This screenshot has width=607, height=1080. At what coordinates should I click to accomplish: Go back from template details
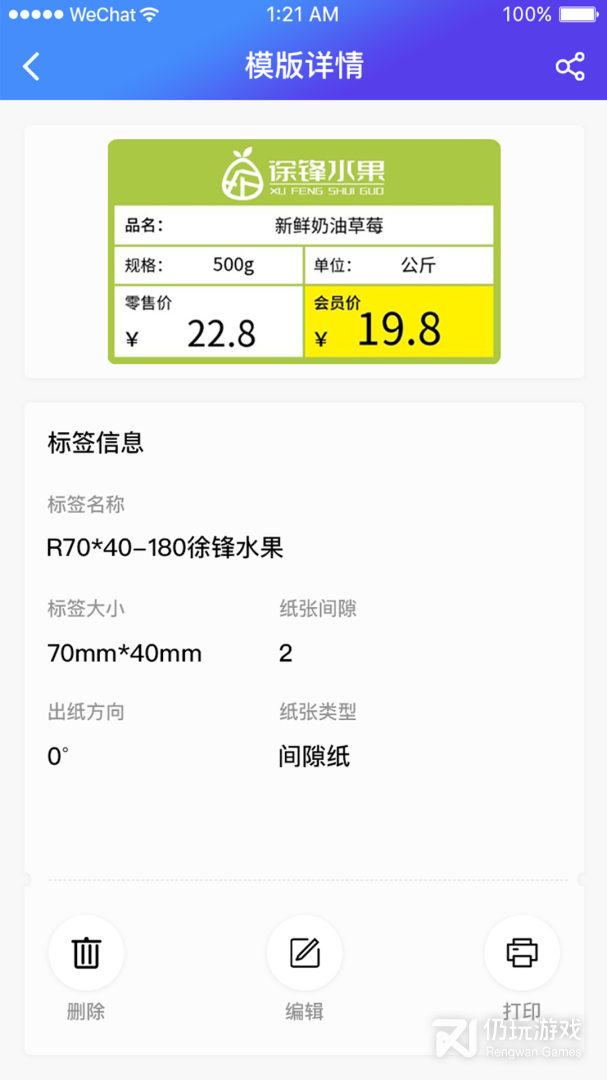click(x=32, y=67)
